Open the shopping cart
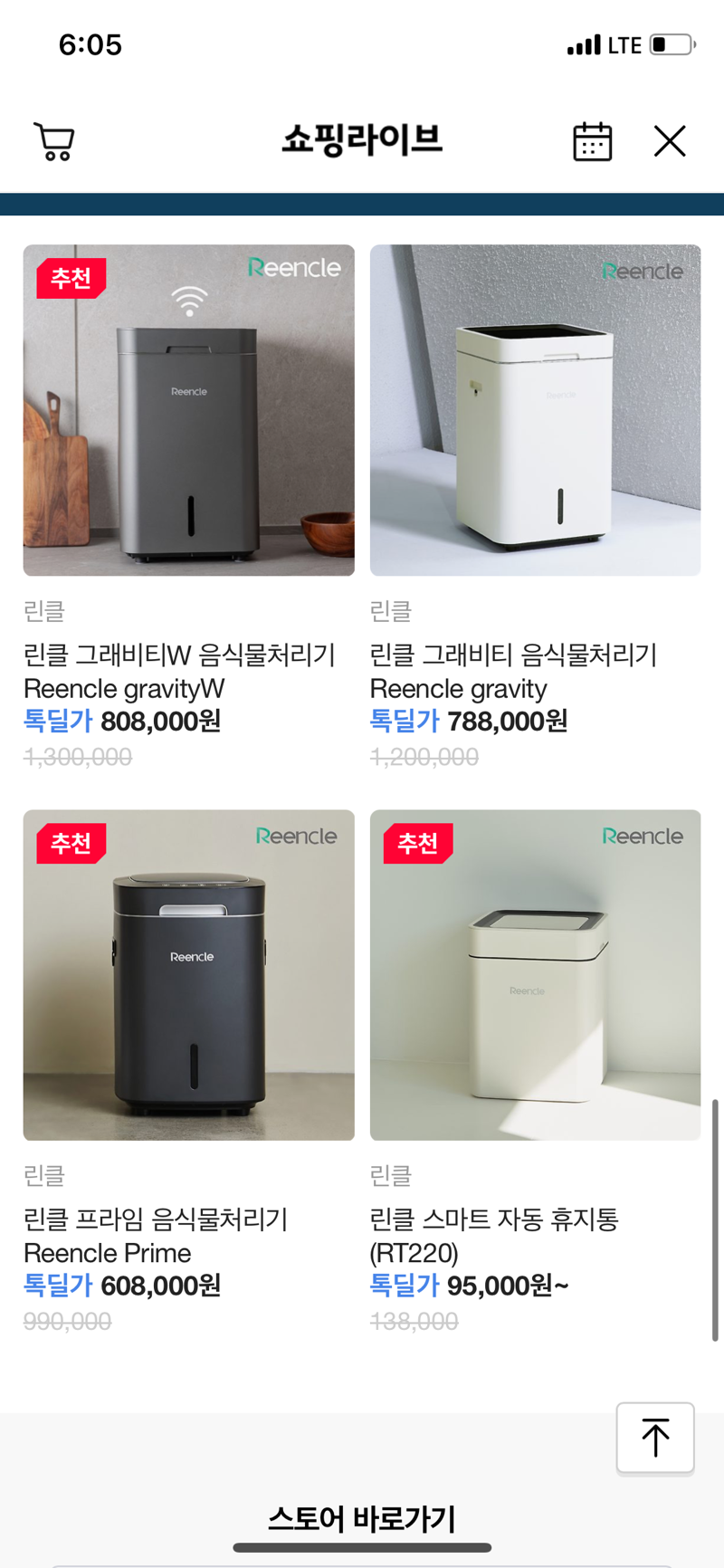The width and height of the screenshot is (724, 1568). (54, 141)
